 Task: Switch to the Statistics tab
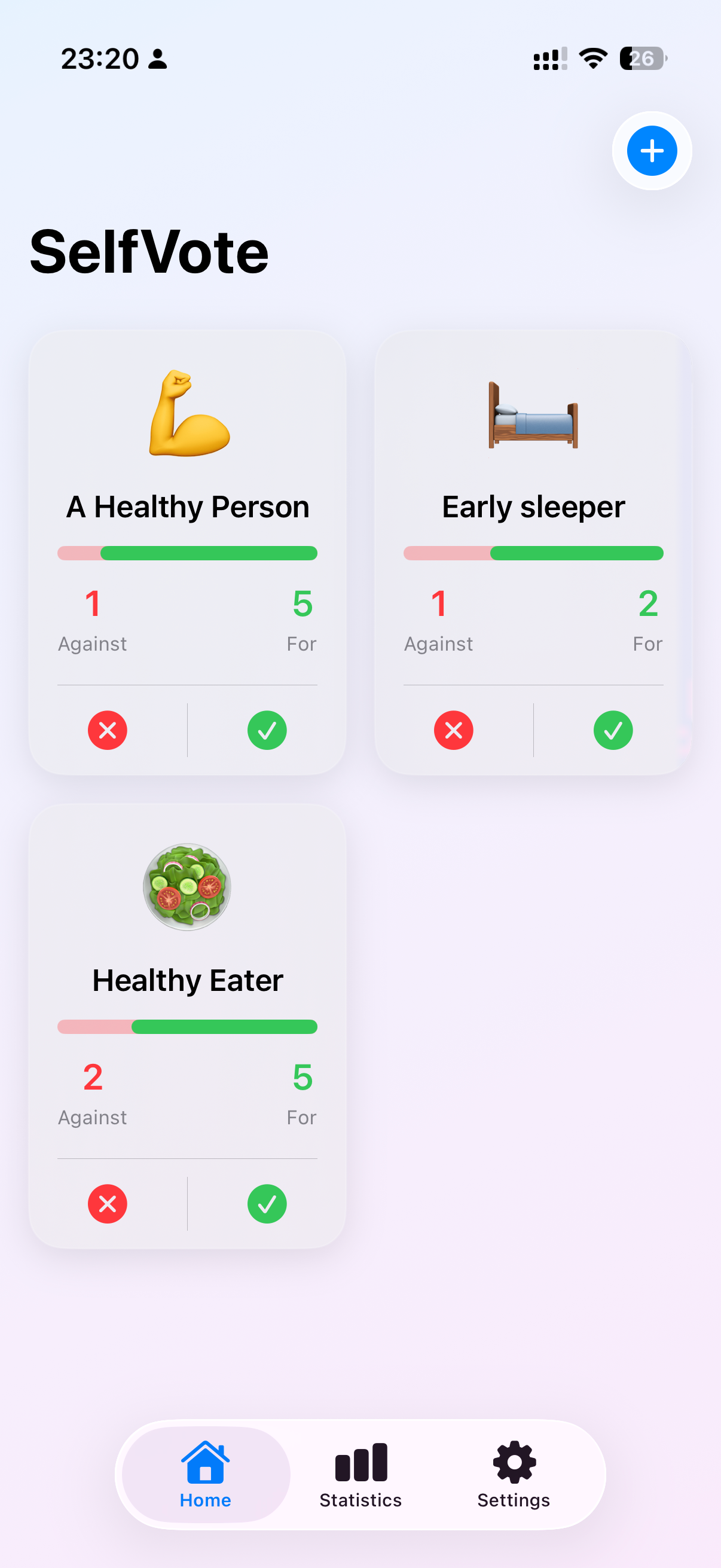pos(361,1474)
